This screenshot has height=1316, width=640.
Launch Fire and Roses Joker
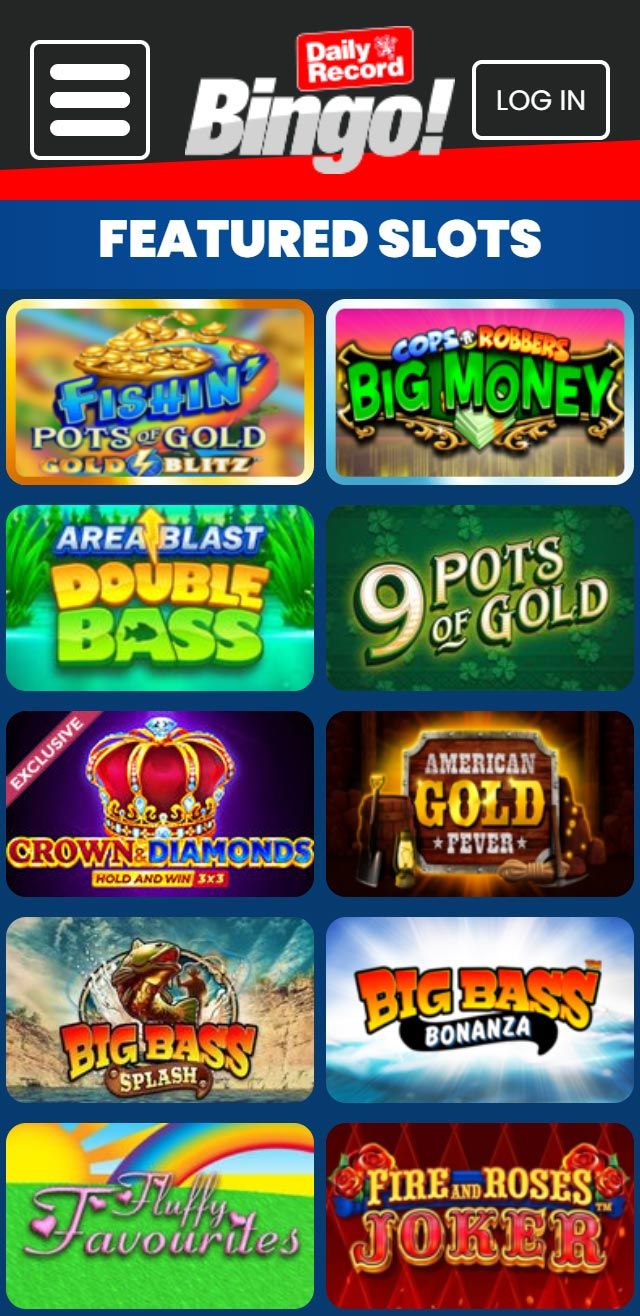pos(480,1216)
